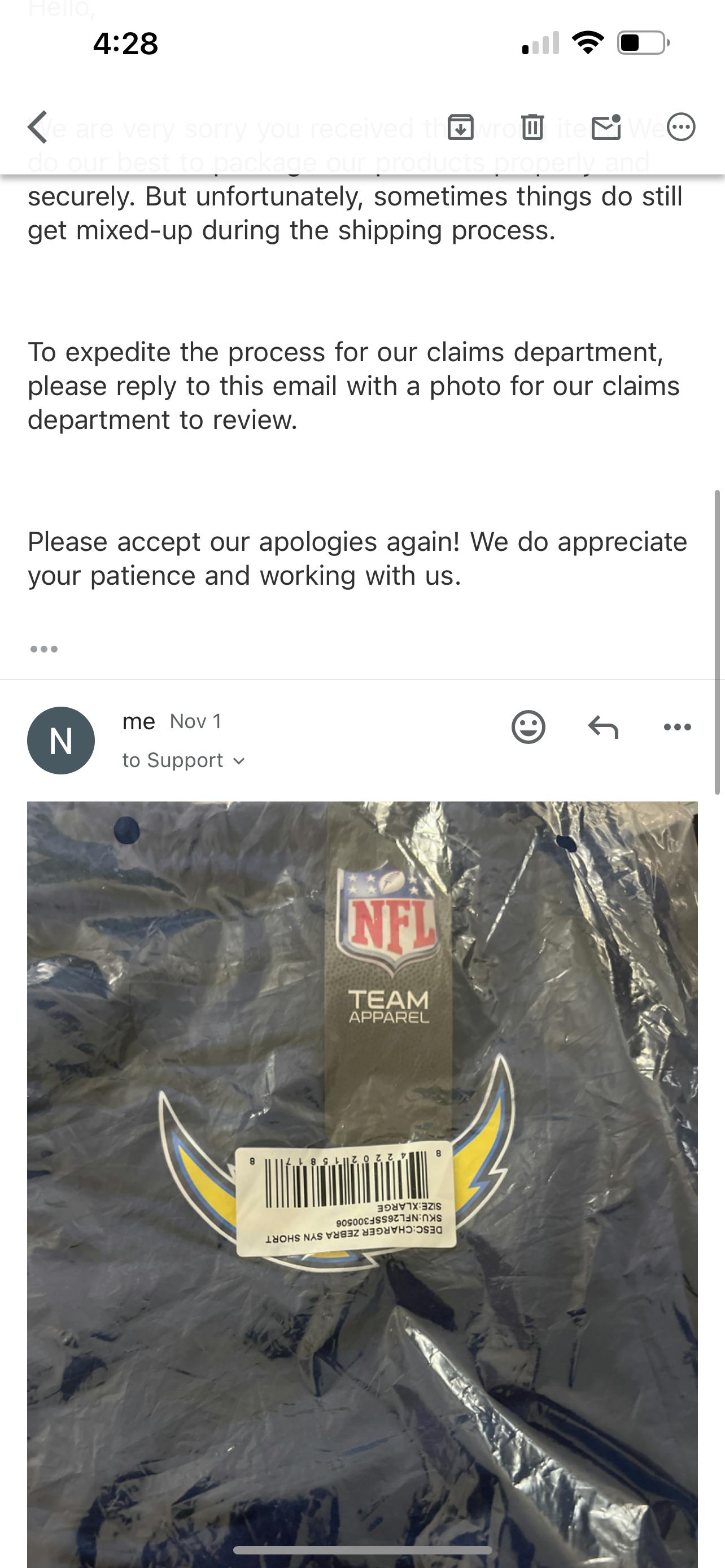
Task: Open more options for my message
Action: (678, 727)
